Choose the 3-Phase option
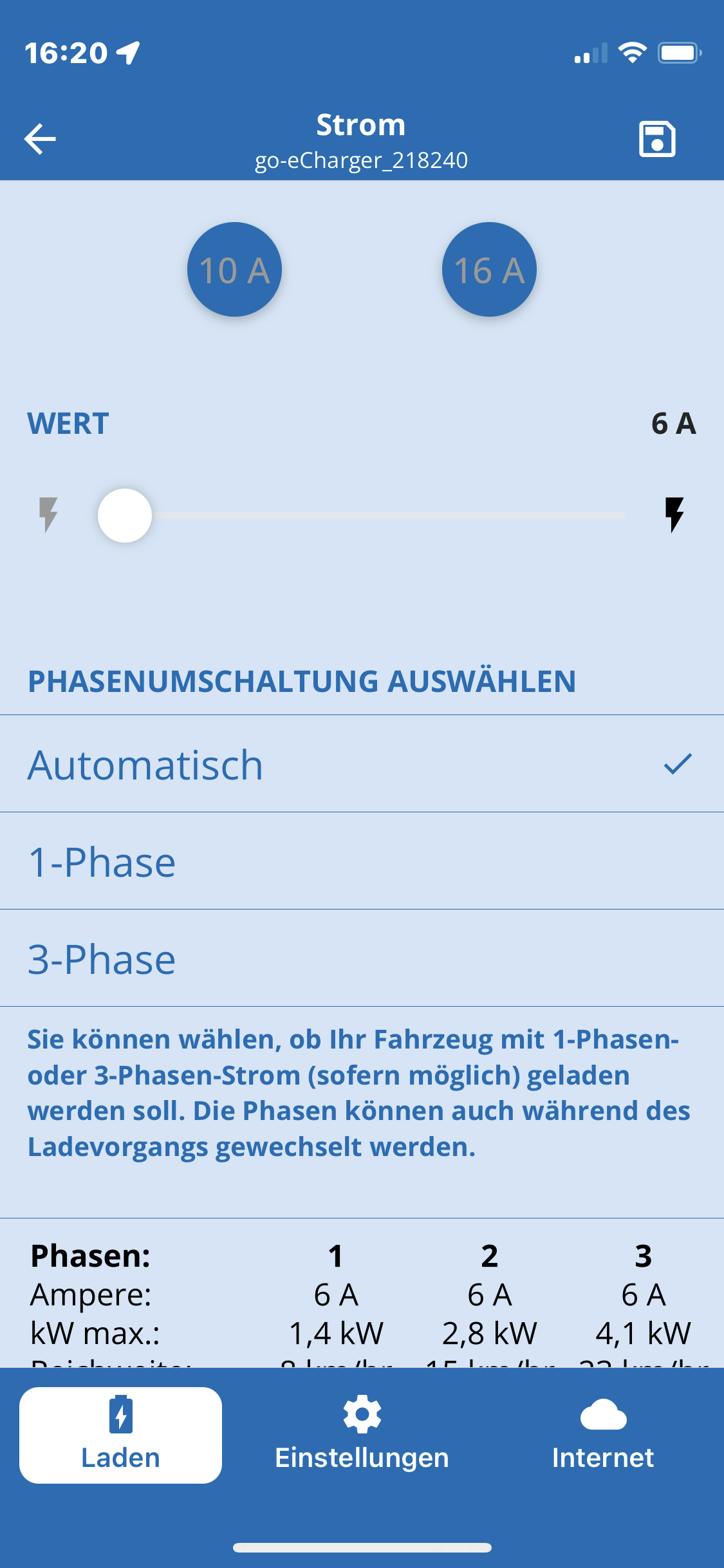Screen dimensions: 724x1568 pos(362,958)
